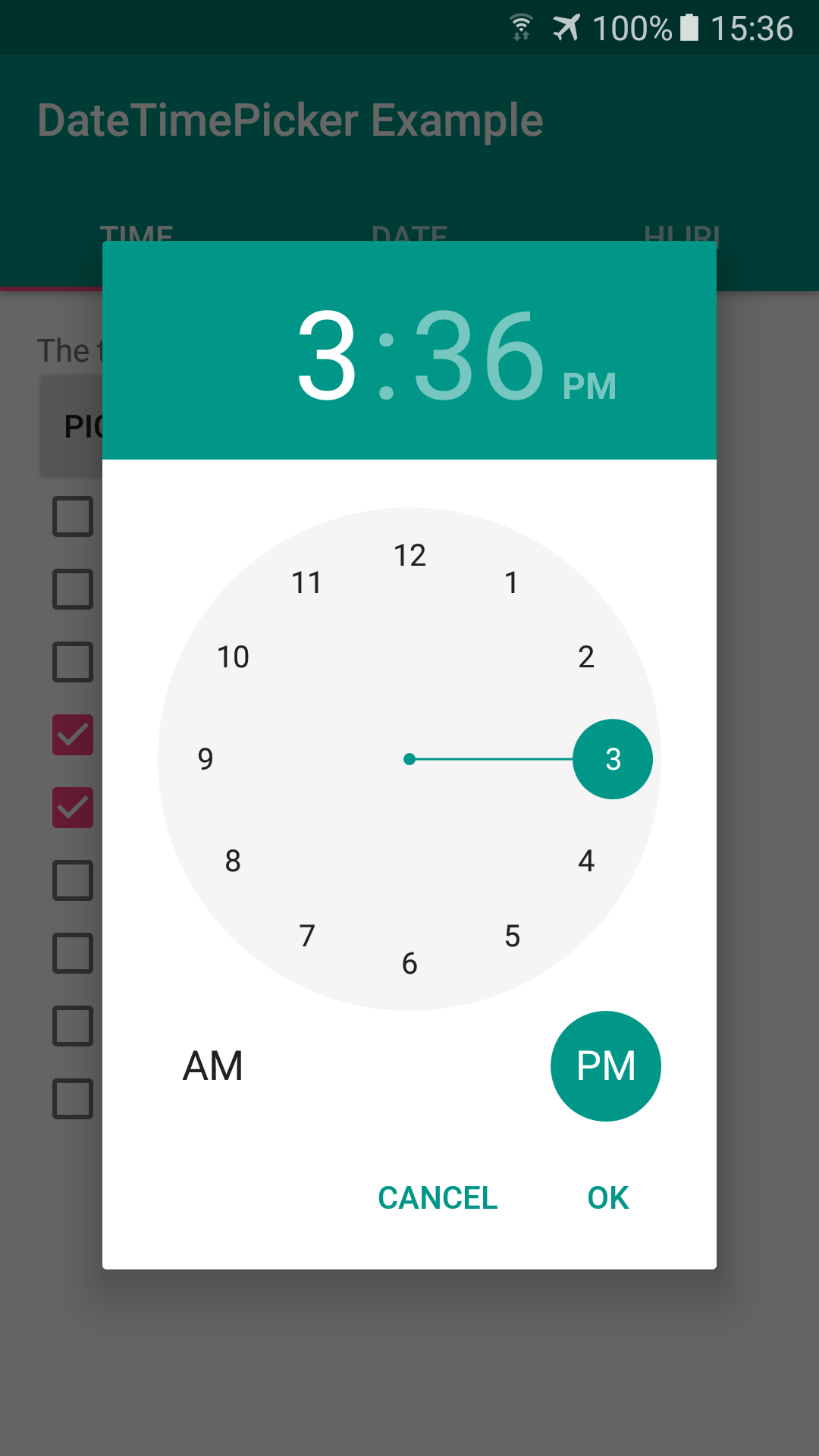Choose hour 5 on the clock face
819x1456 pixels.
point(513,936)
